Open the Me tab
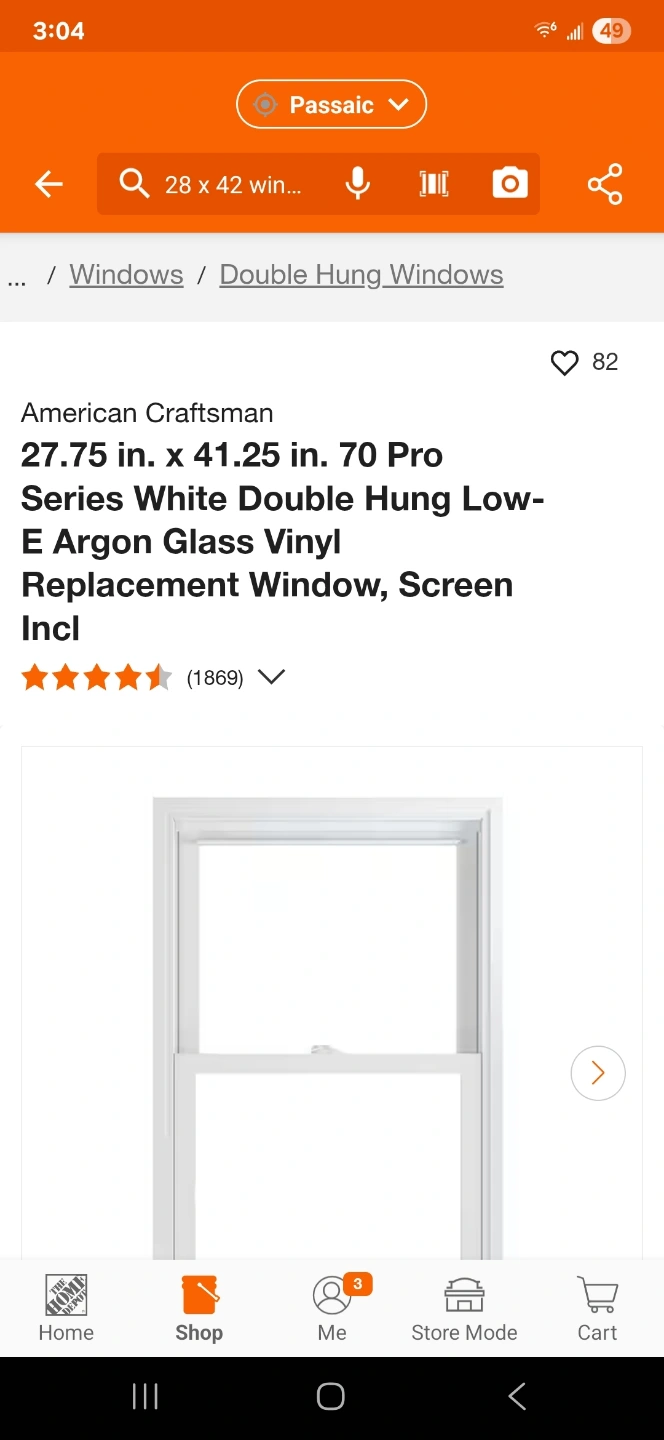The height and width of the screenshot is (1440, 664). click(332, 1308)
